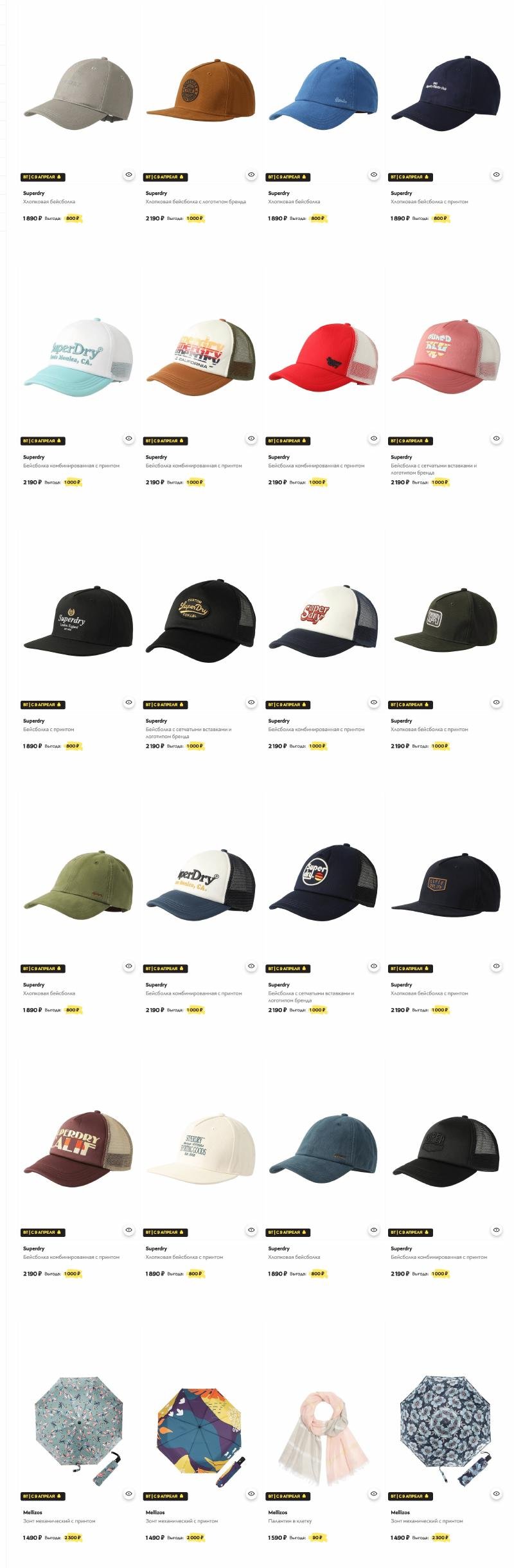Screen dimensions: 514x1568
Task: Open the gray Superdry cotton cap card
Action: (x=78, y=93)
